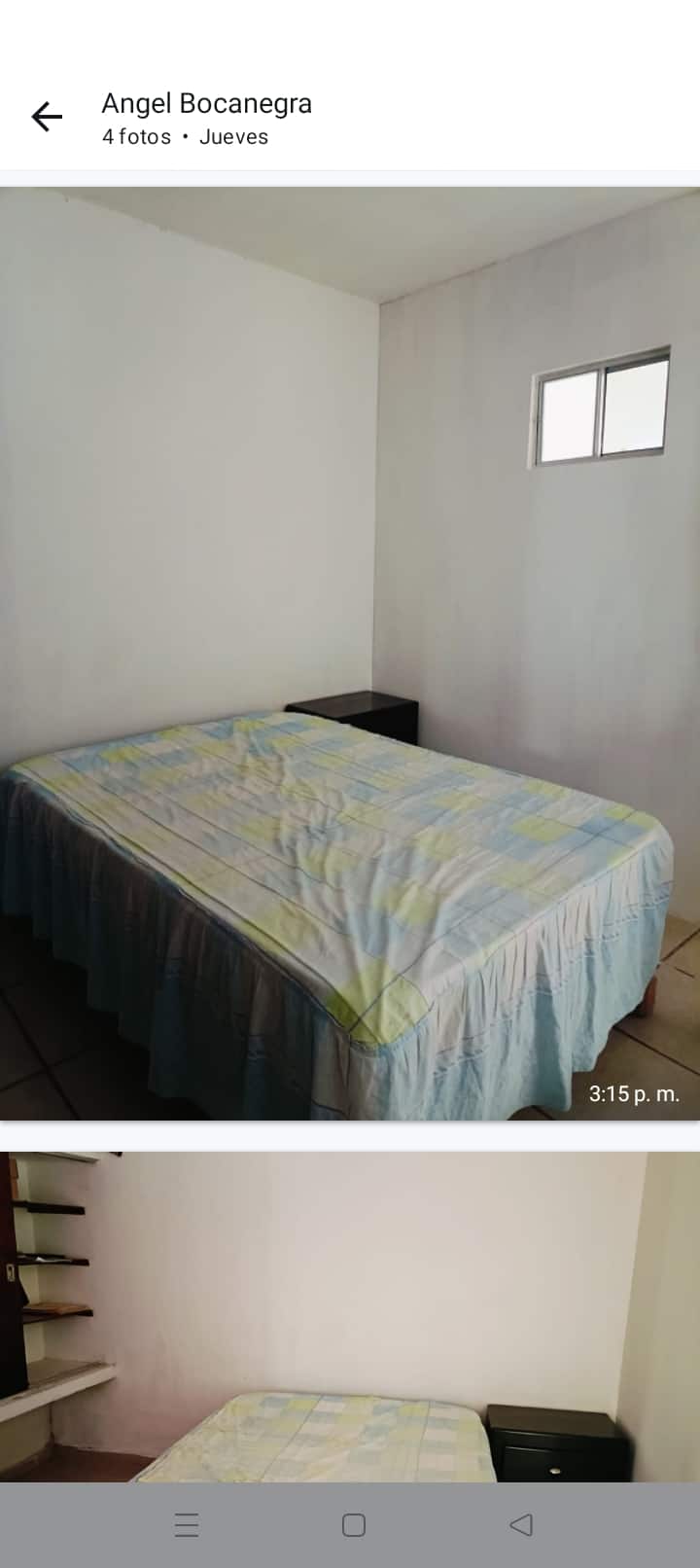The width and height of the screenshot is (700, 1568).
Task: Go to the home screen
Action: 354,1524
